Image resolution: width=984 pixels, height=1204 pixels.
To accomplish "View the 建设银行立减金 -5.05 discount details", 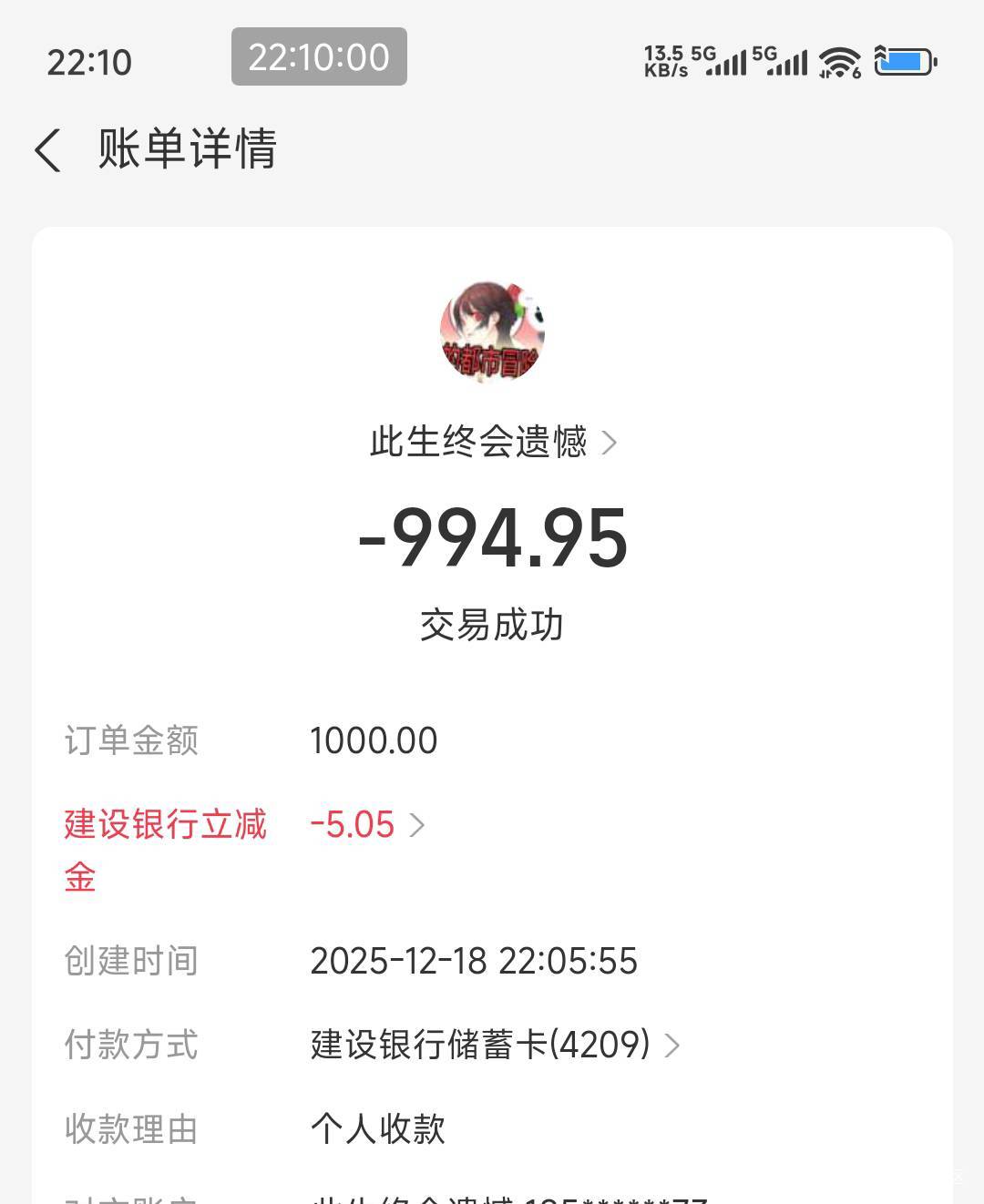I will point(367,825).
